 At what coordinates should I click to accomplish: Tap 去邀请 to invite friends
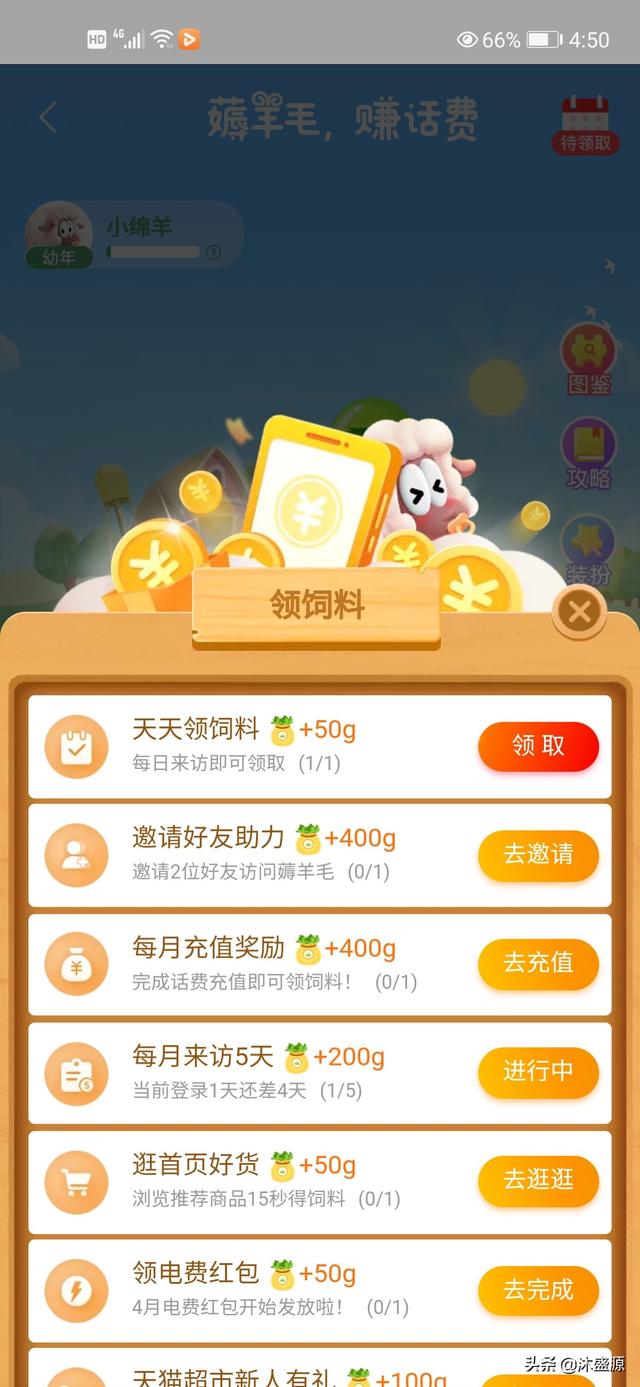click(x=538, y=855)
